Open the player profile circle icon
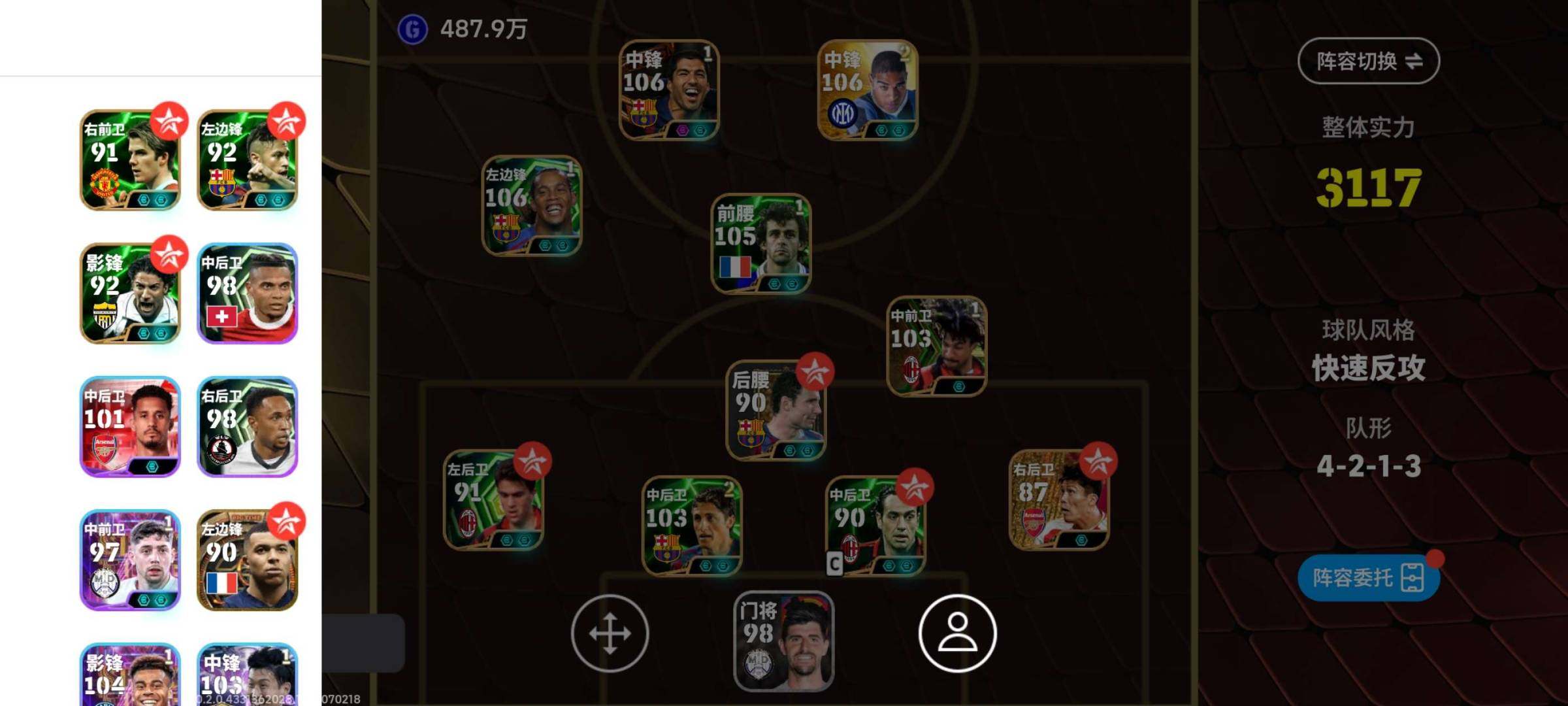This screenshot has width=1568, height=706. pyautogui.click(x=957, y=633)
